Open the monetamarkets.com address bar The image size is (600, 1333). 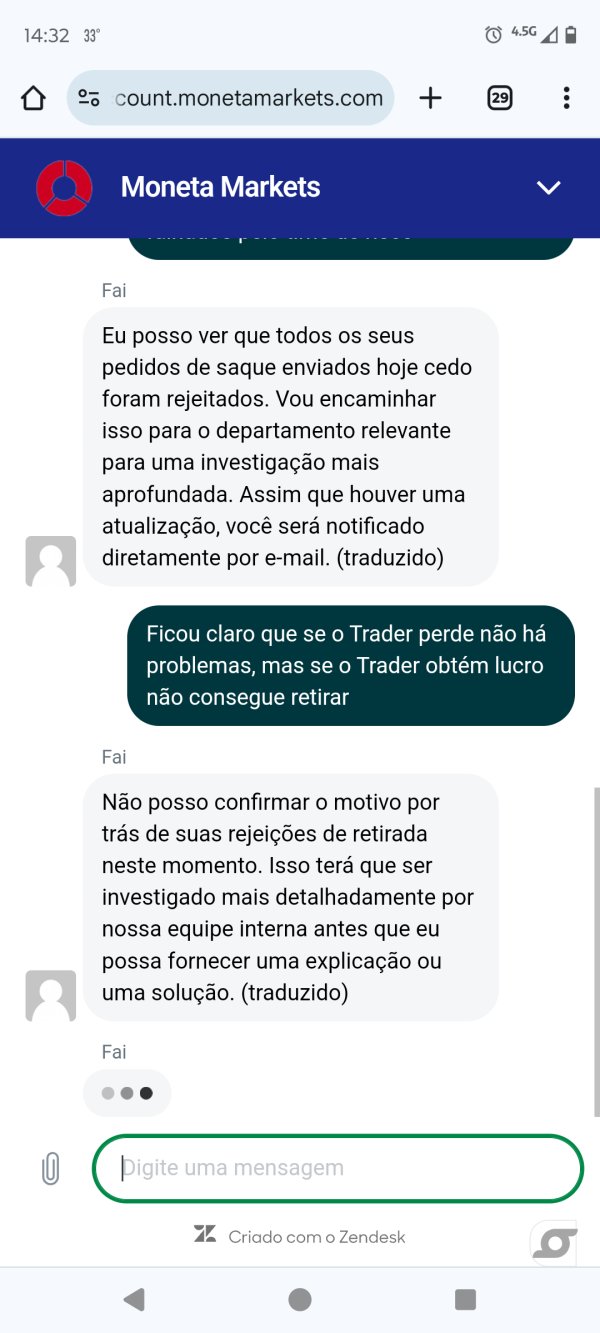(x=231, y=98)
